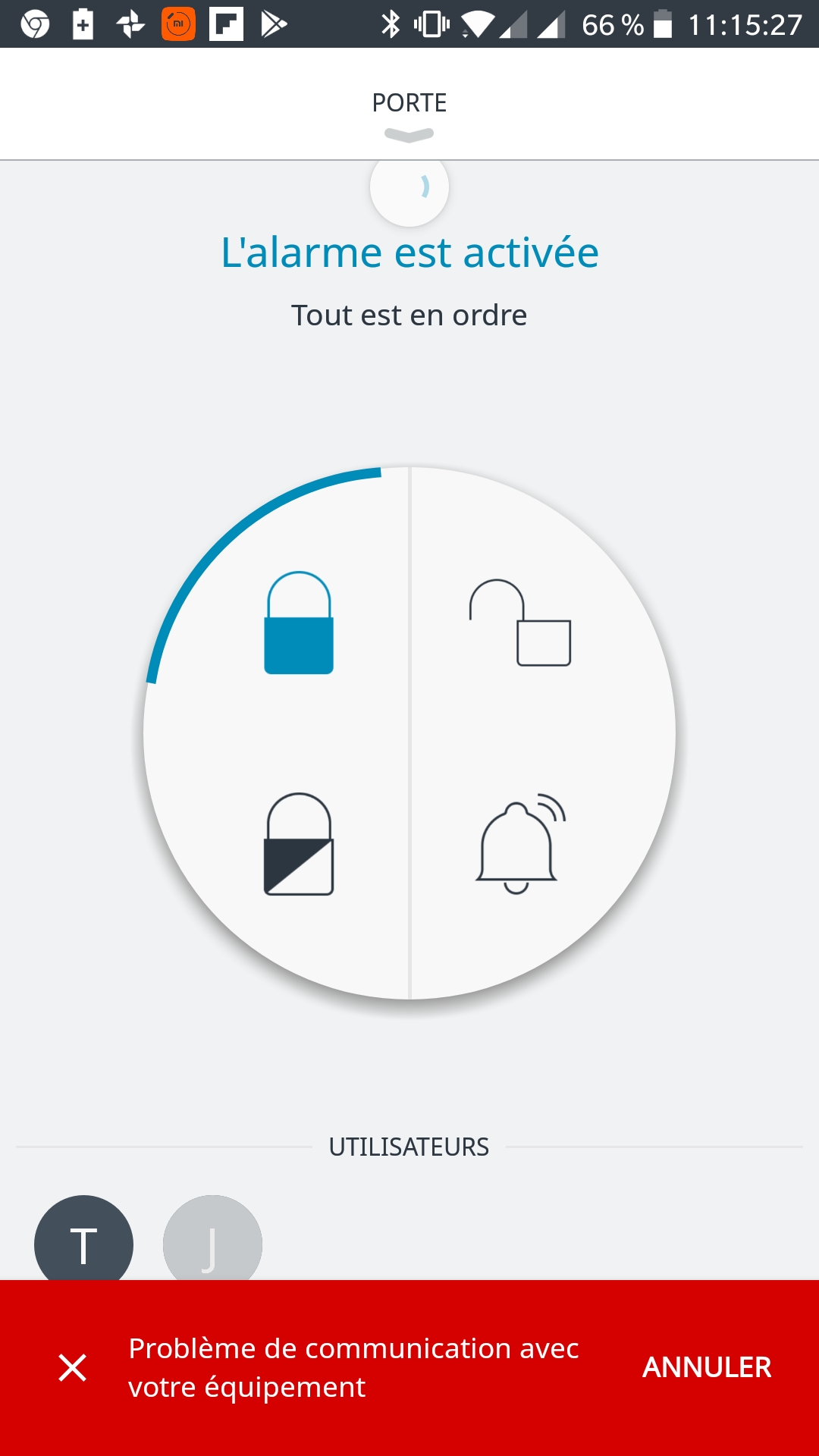Trigger the siren bell icon

[520, 844]
